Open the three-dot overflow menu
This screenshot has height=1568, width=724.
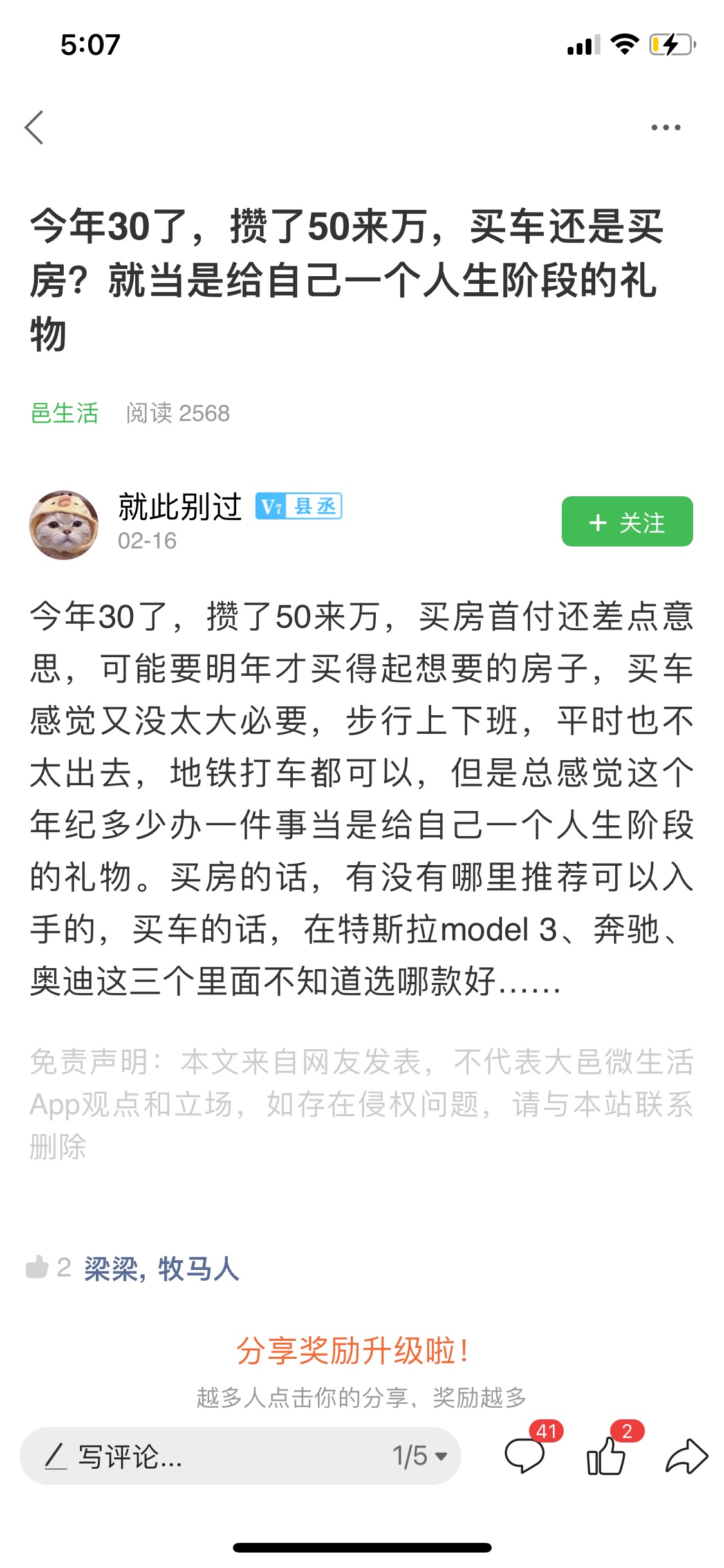click(665, 127)
